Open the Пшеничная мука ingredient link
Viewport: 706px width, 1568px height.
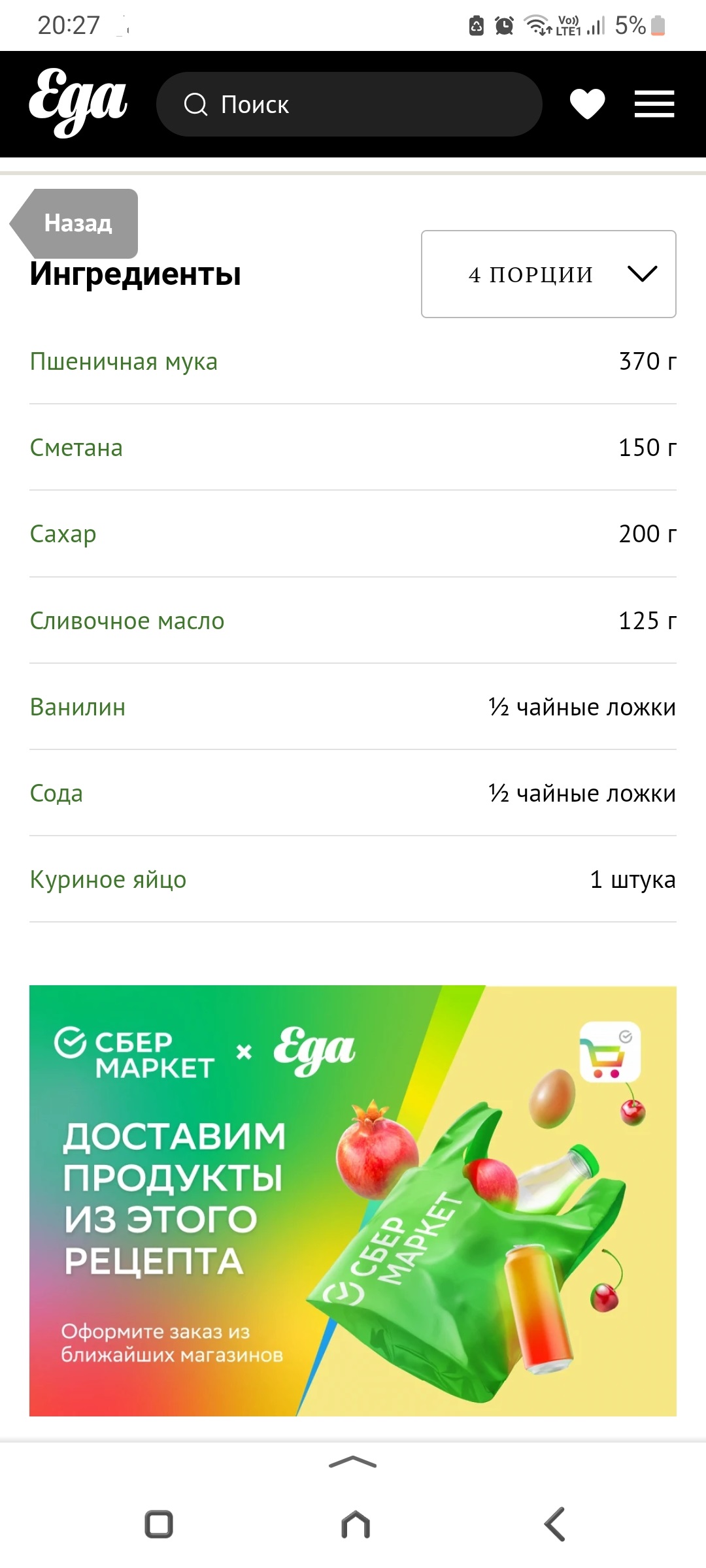[x=124, y=361]
